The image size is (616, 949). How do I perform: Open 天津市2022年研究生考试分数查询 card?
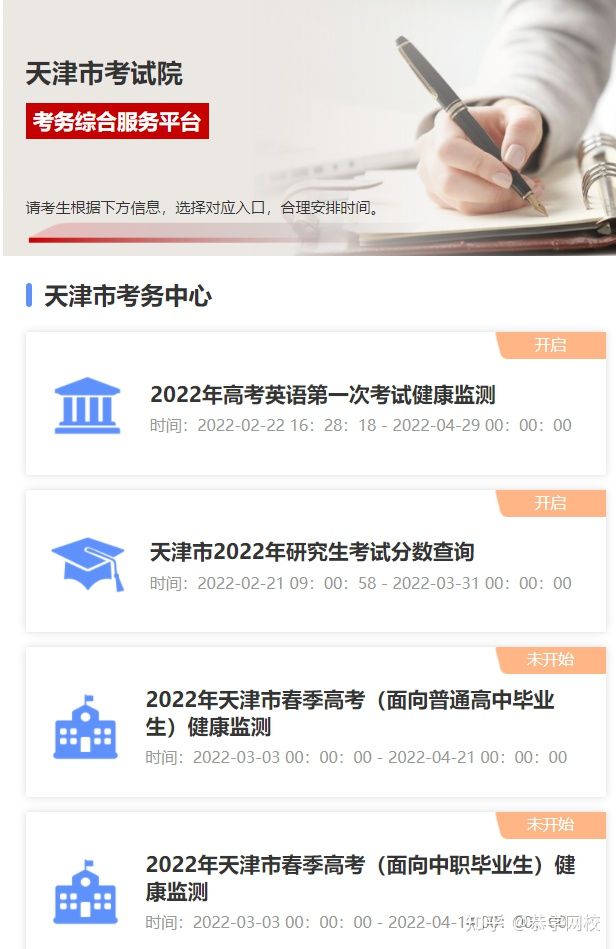(x=312, y=552)
